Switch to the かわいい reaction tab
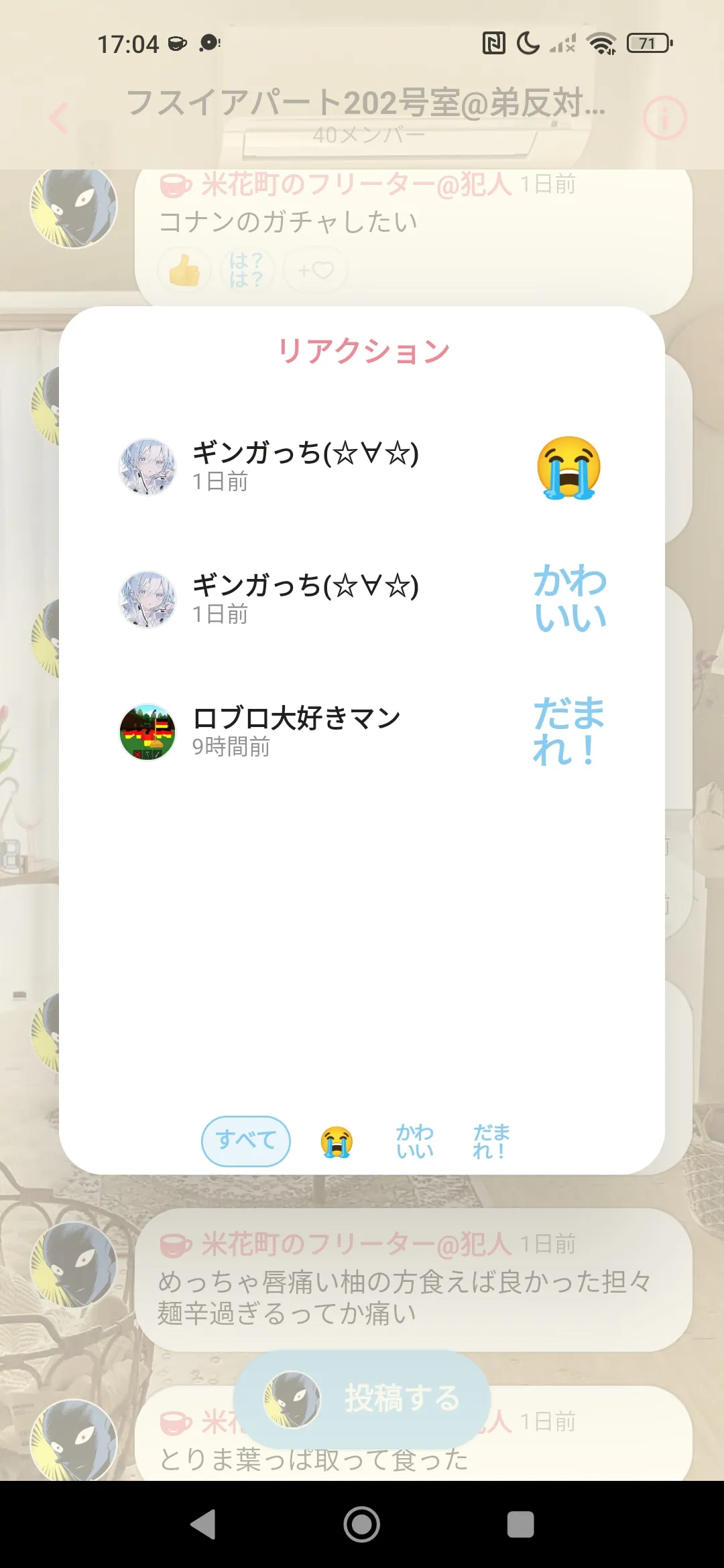724x1568 pixels. click(414, 1142)
